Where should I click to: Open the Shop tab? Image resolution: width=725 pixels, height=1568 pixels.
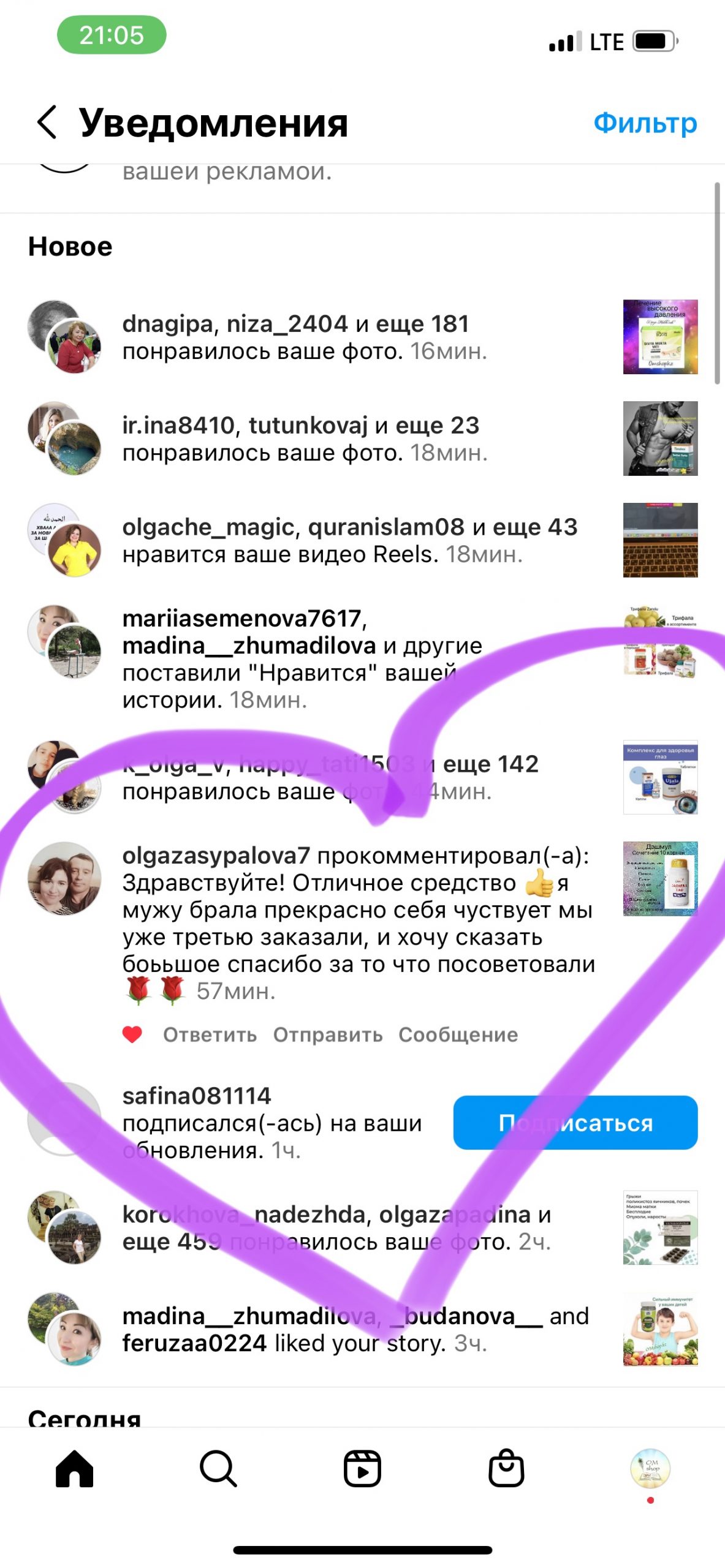pos(506,1468)
